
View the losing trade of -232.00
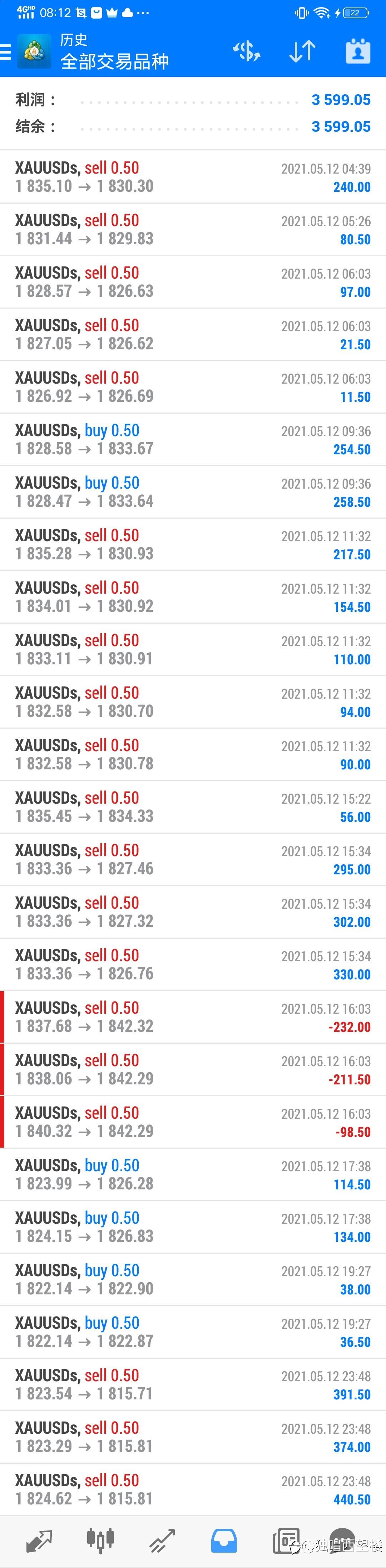(193, 1017)
